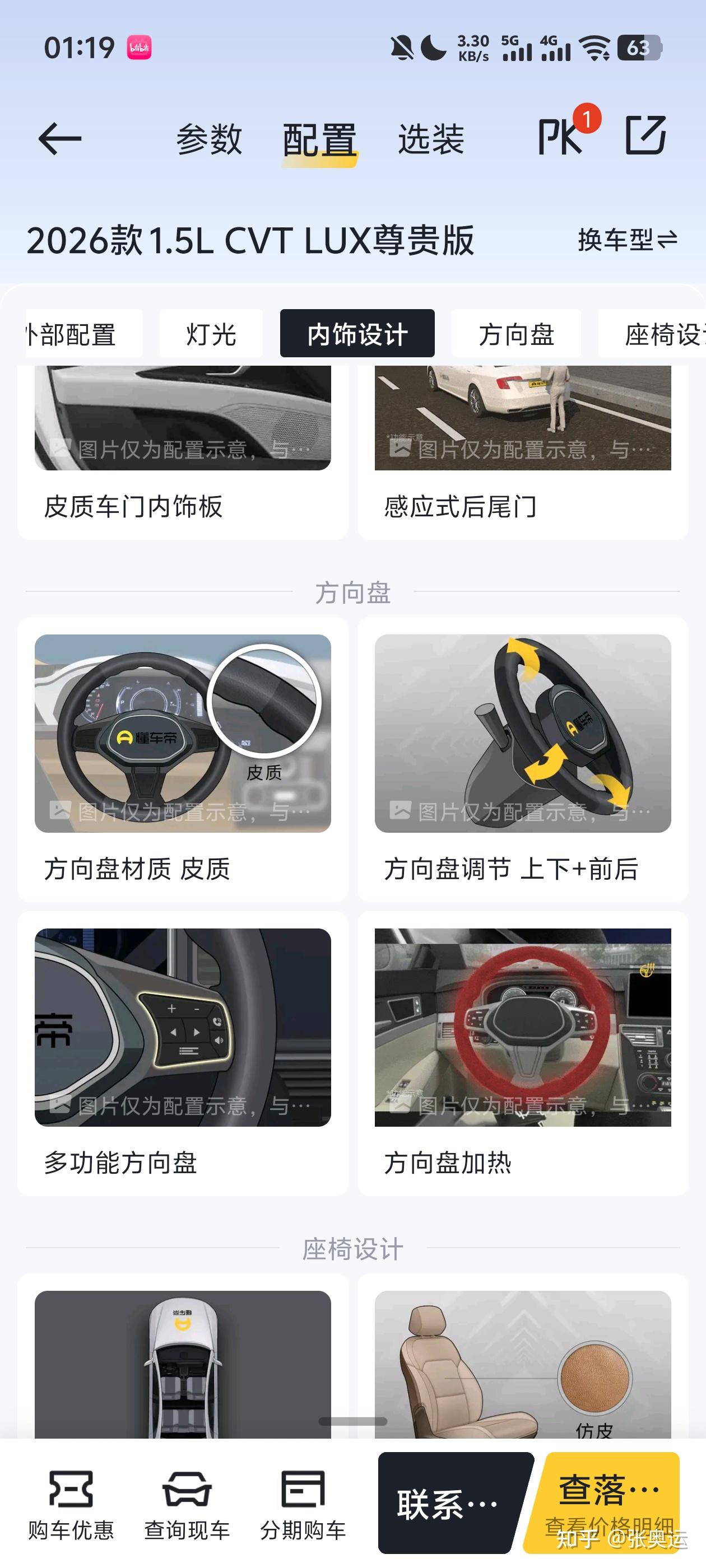The image size is (706, 1568).
Task: Open the 方向盘加热 card
Action: point(523,1054)
